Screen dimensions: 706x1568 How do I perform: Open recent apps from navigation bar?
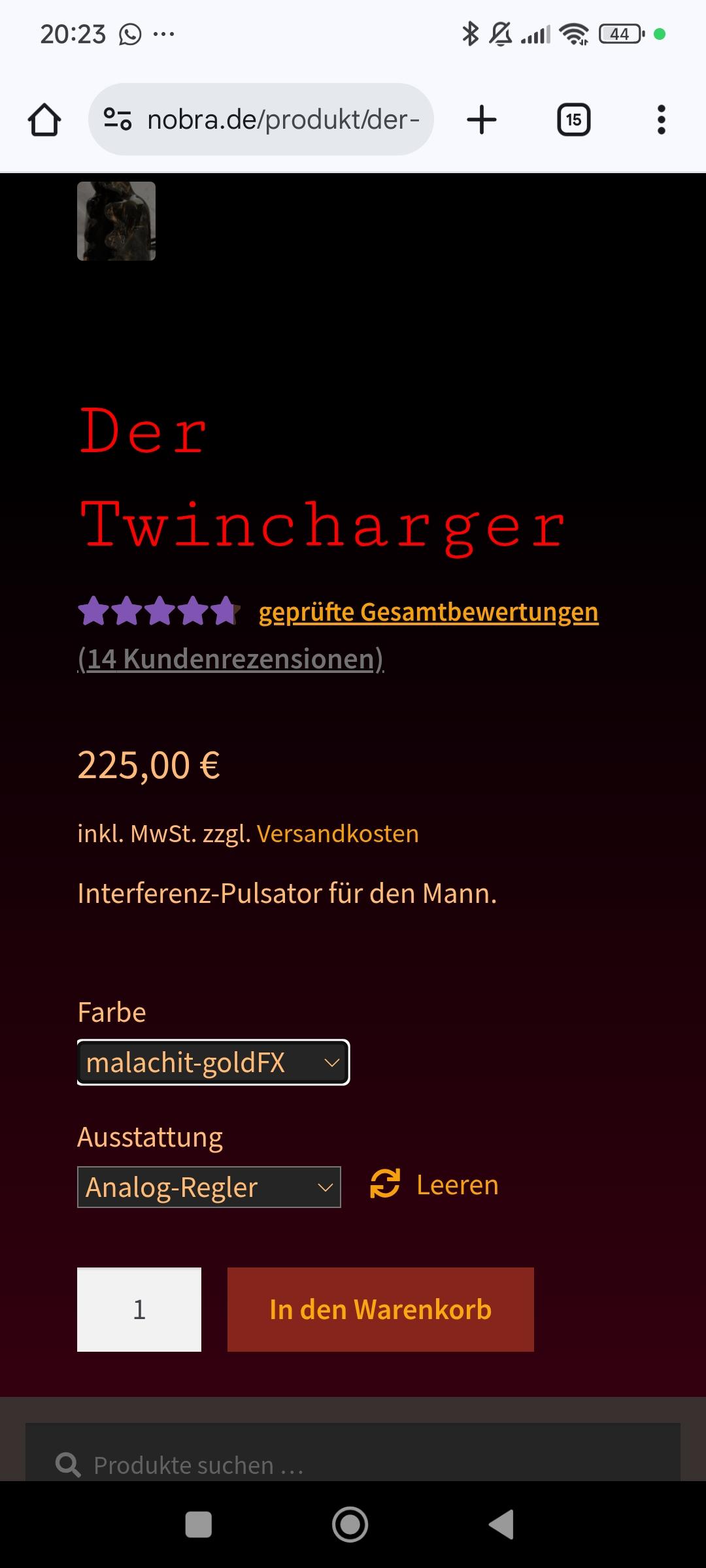click(199, 1524)
